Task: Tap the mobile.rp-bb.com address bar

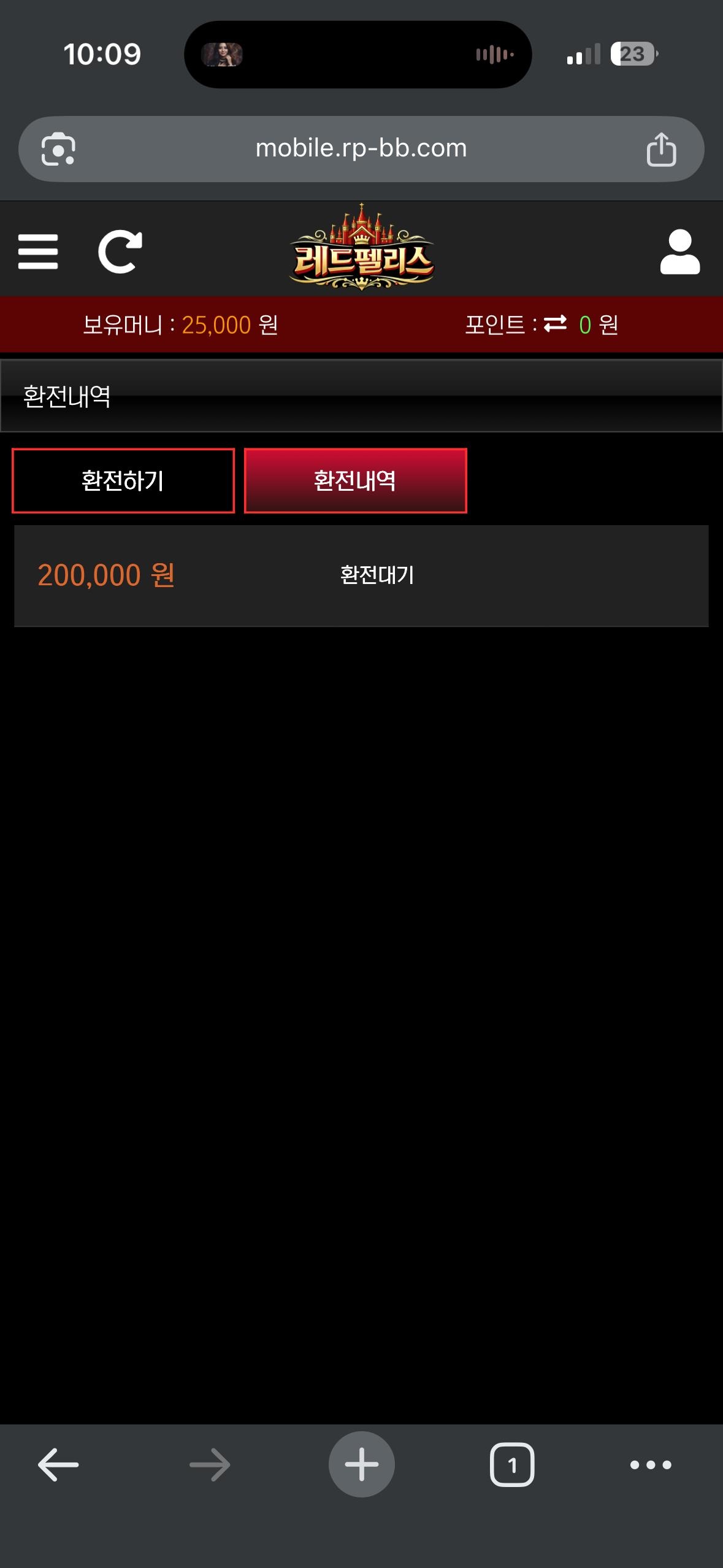Action: (x=361, y=148)
